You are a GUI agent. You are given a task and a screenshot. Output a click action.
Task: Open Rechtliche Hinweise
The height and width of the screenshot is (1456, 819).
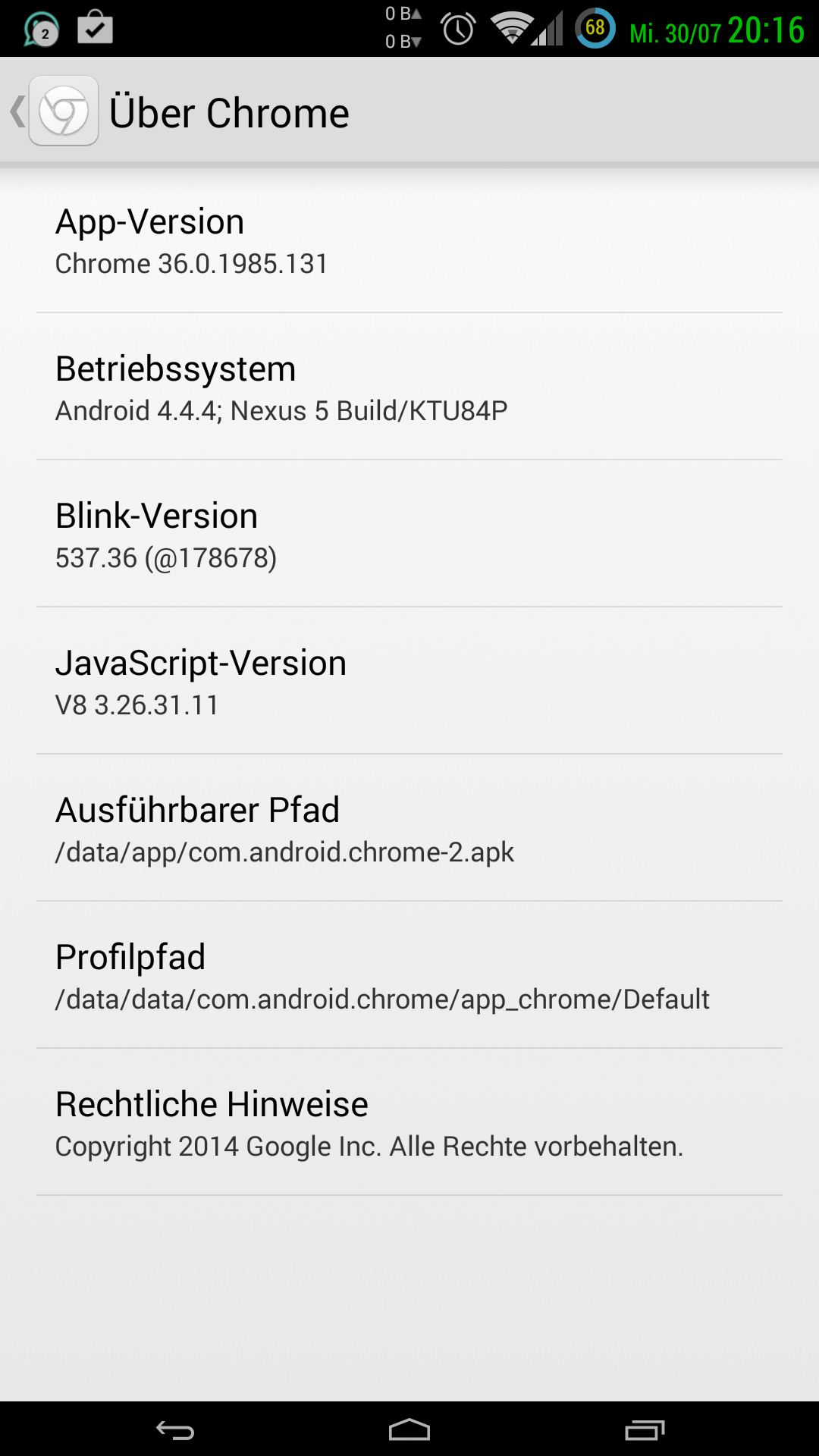point(409,1122)
